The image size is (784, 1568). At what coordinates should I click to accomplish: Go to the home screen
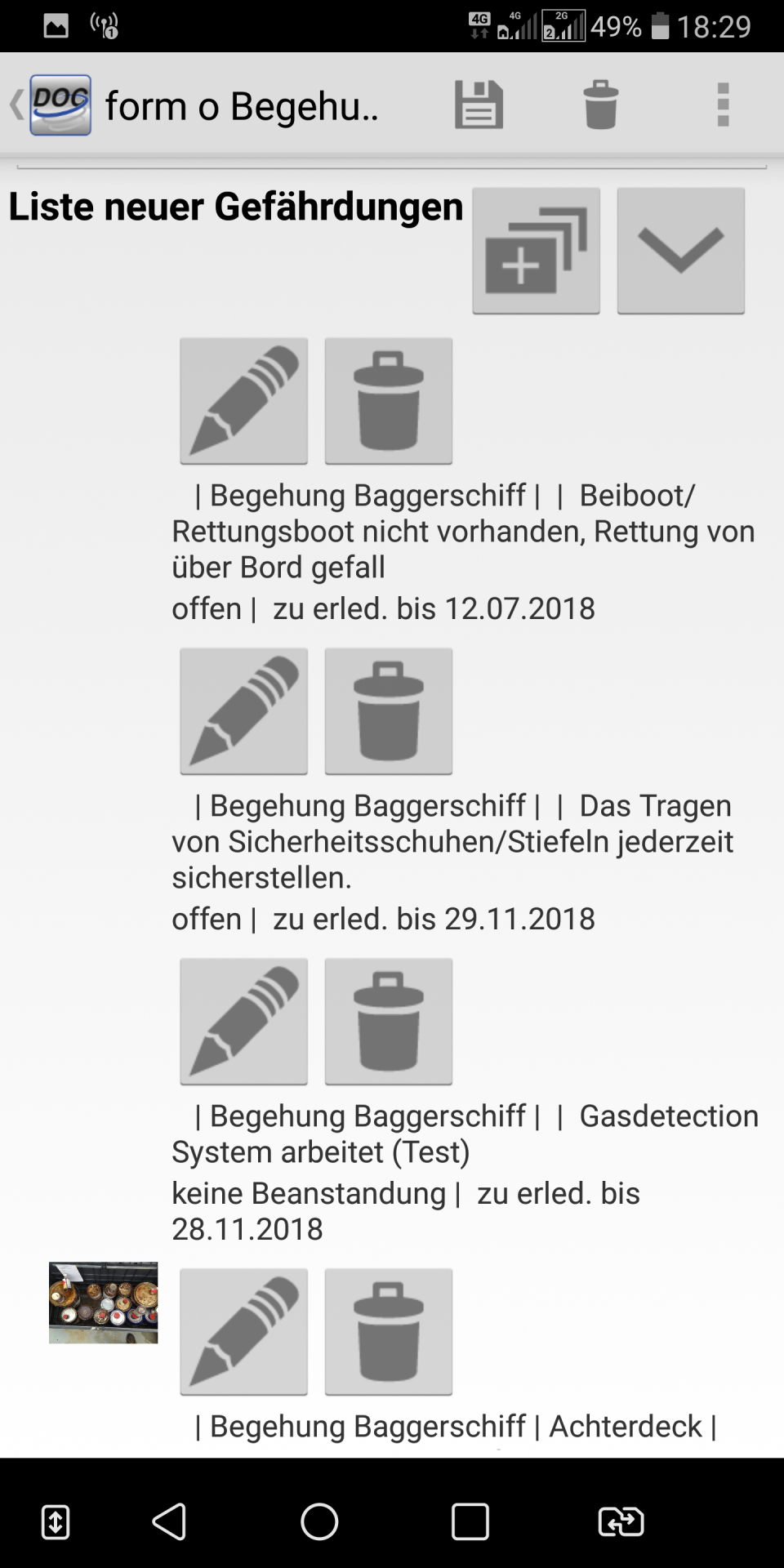coord(319,1521)
